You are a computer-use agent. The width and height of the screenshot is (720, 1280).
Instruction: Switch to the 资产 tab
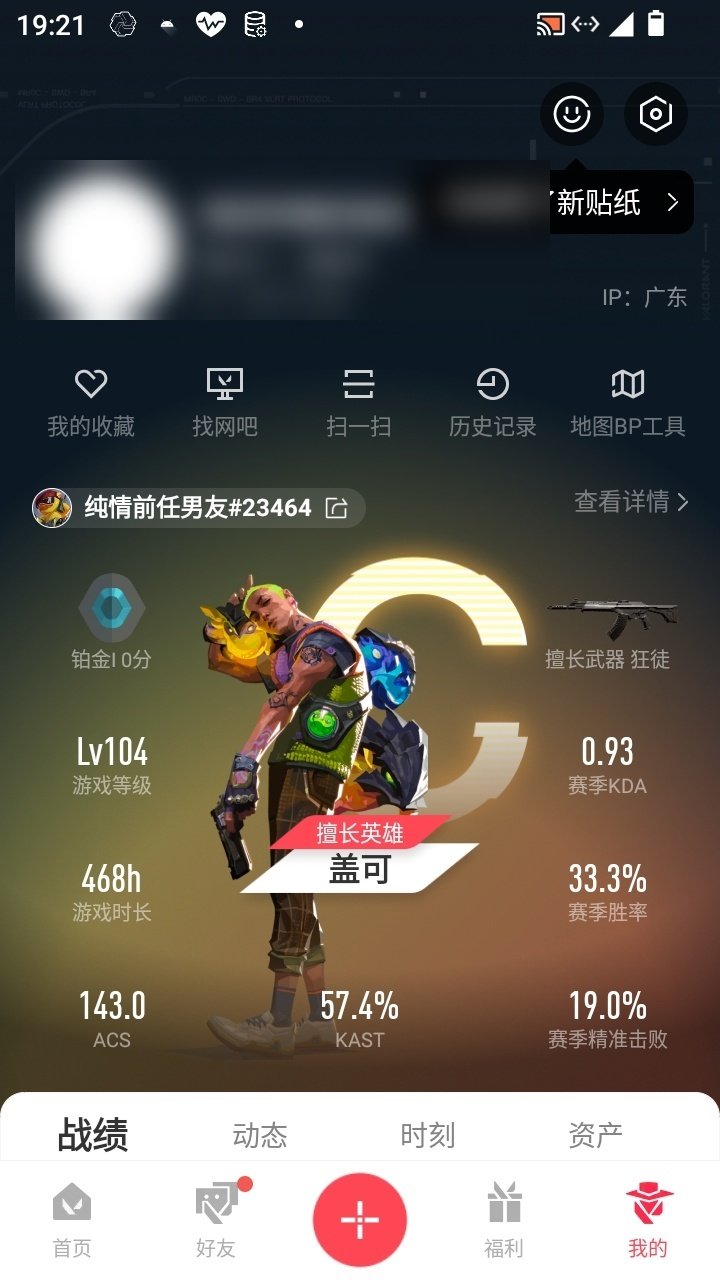[x=597, y=1134]
